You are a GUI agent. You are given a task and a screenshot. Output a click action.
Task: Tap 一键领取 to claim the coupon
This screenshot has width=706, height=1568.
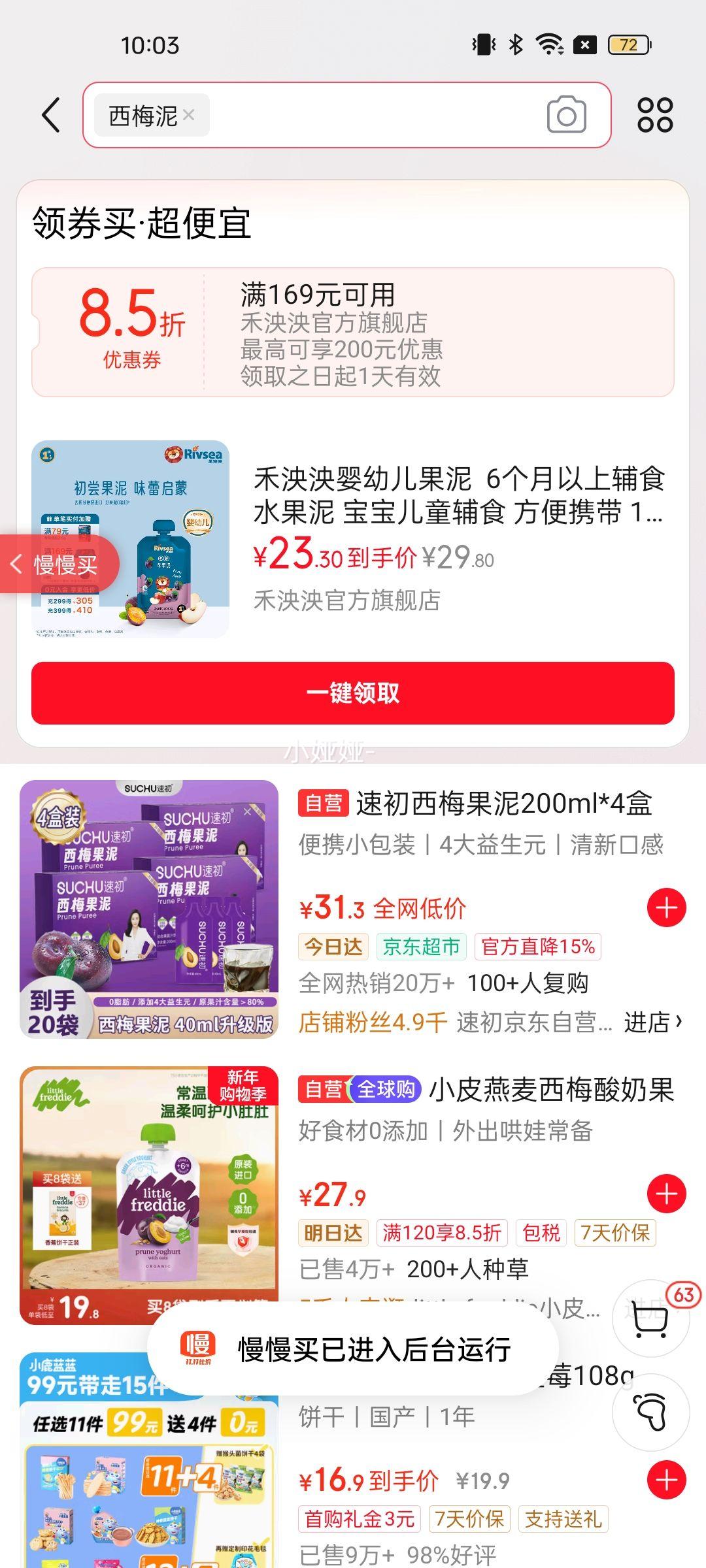click(x=353, y=696)
